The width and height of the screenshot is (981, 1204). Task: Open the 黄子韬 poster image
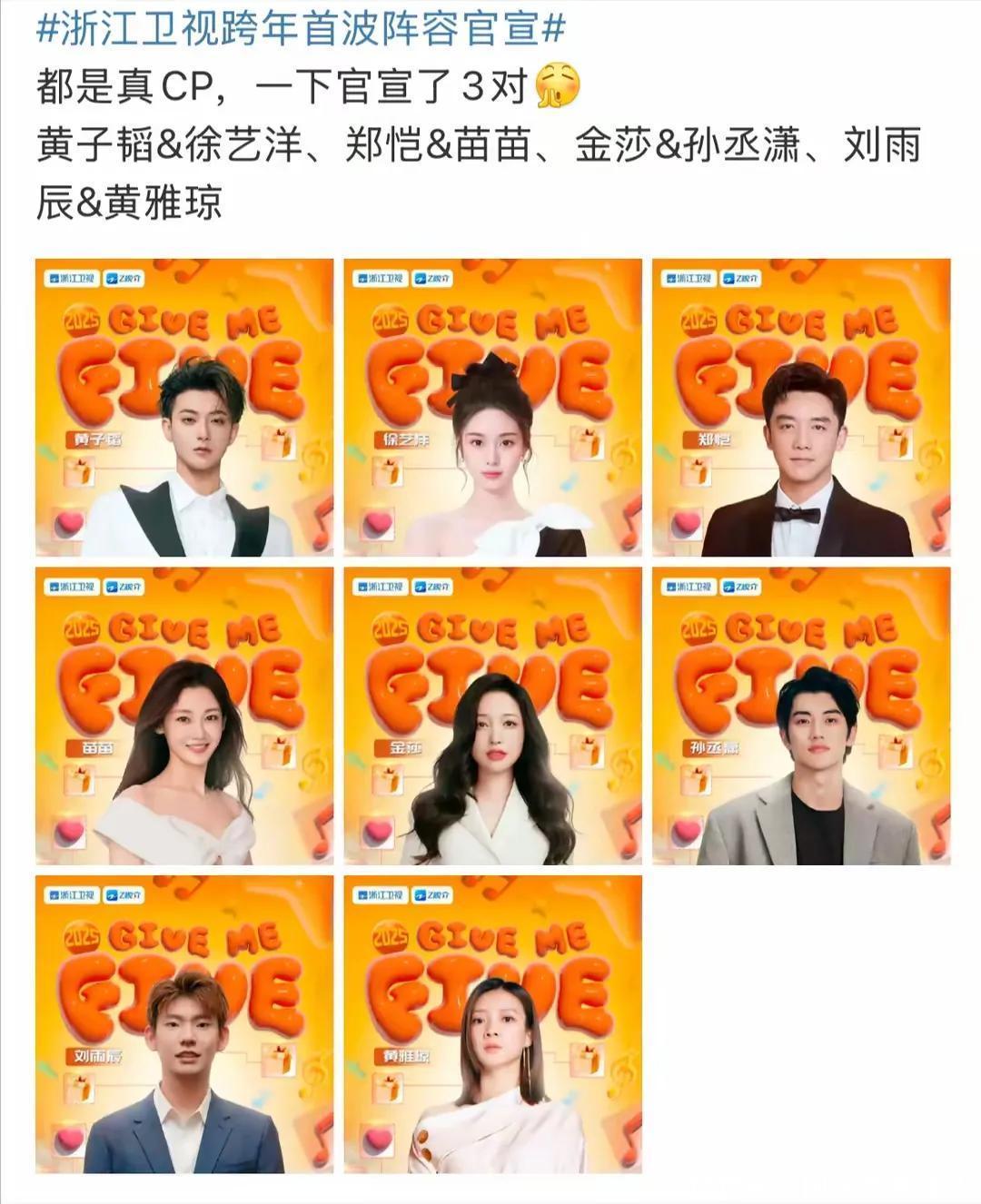(x=184, y=408)
